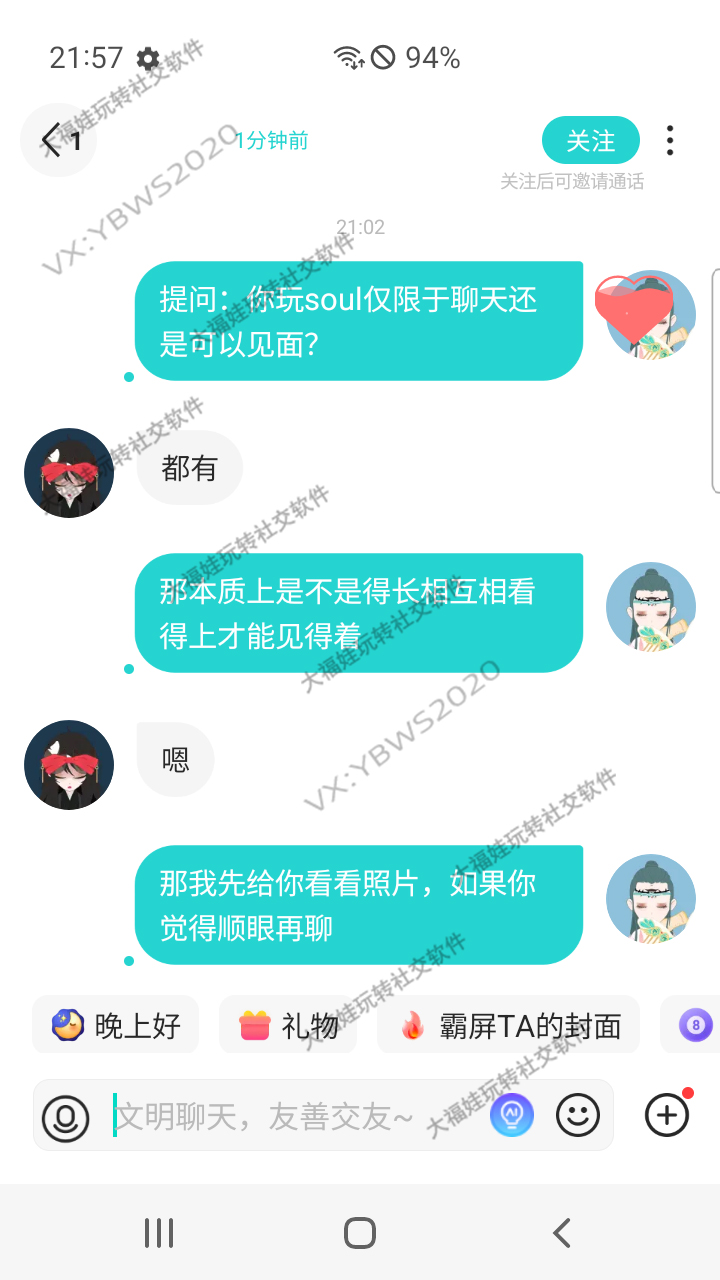Tap the system home button

(x=360, y=1233)
